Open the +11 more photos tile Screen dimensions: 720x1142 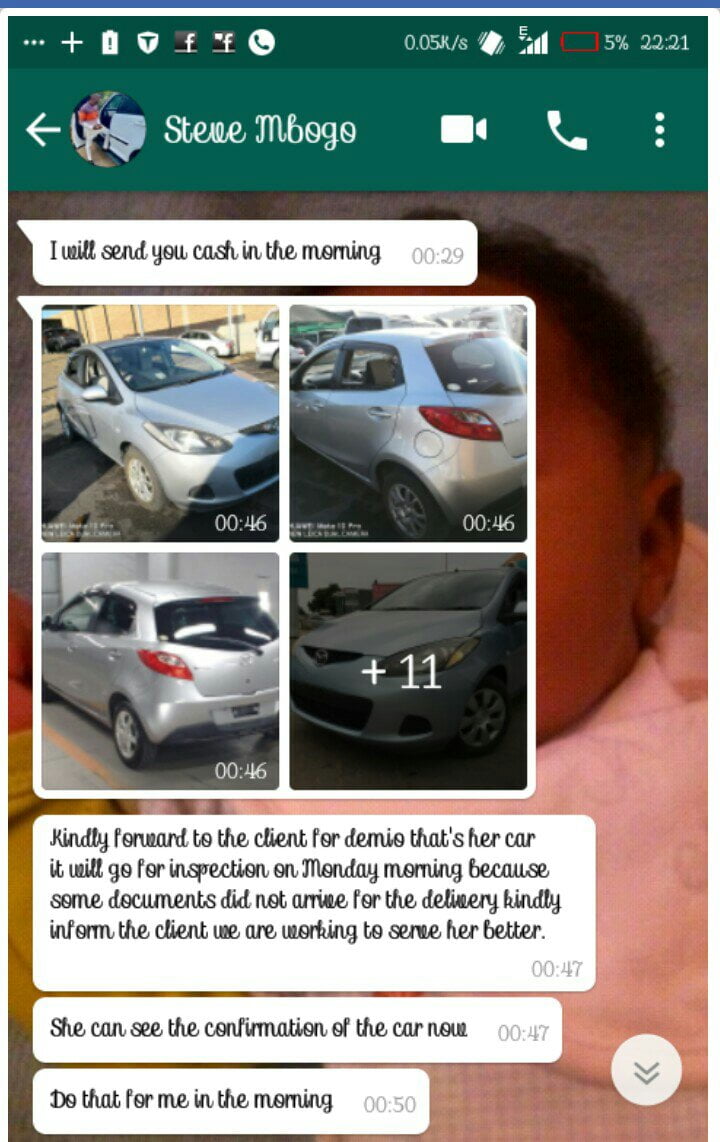[408, 671]
